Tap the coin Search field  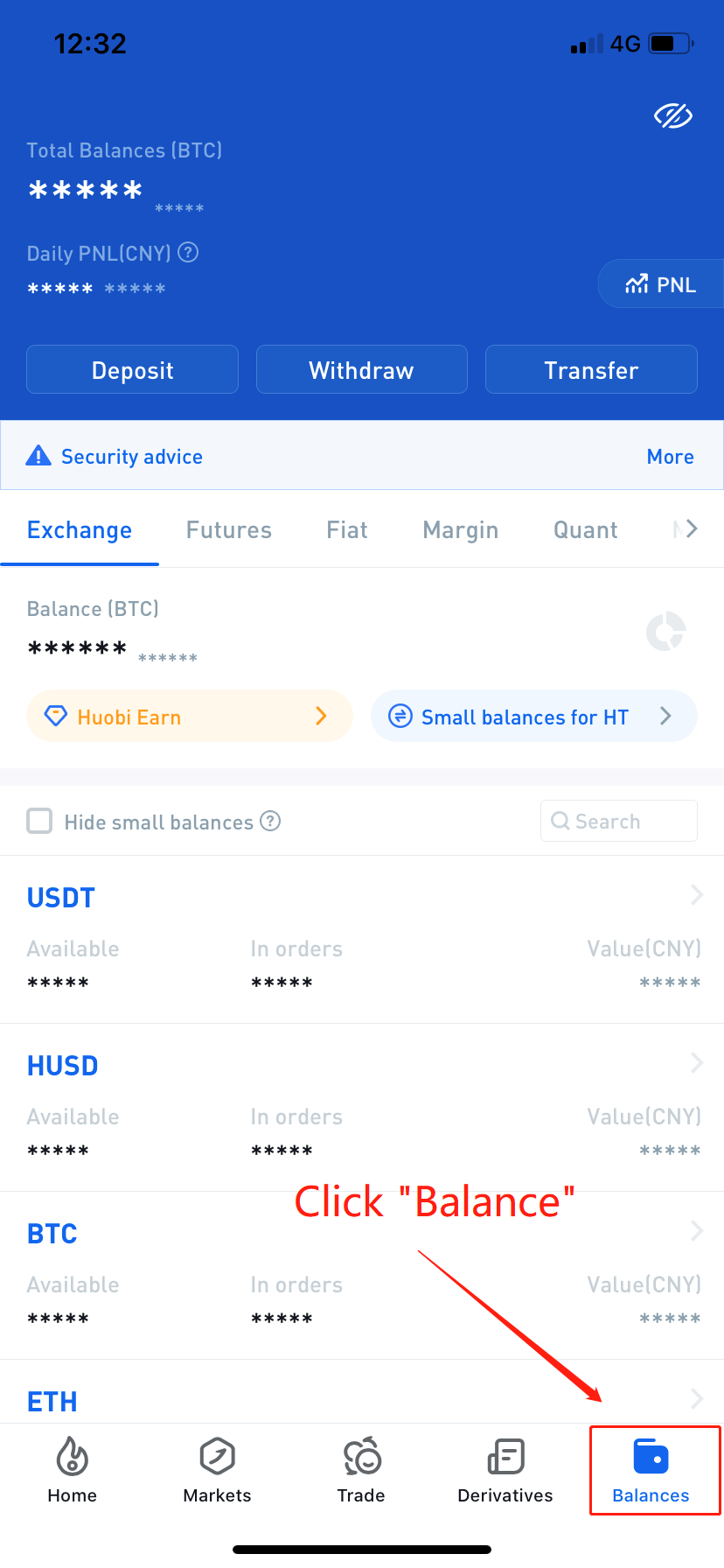(619, 821)
